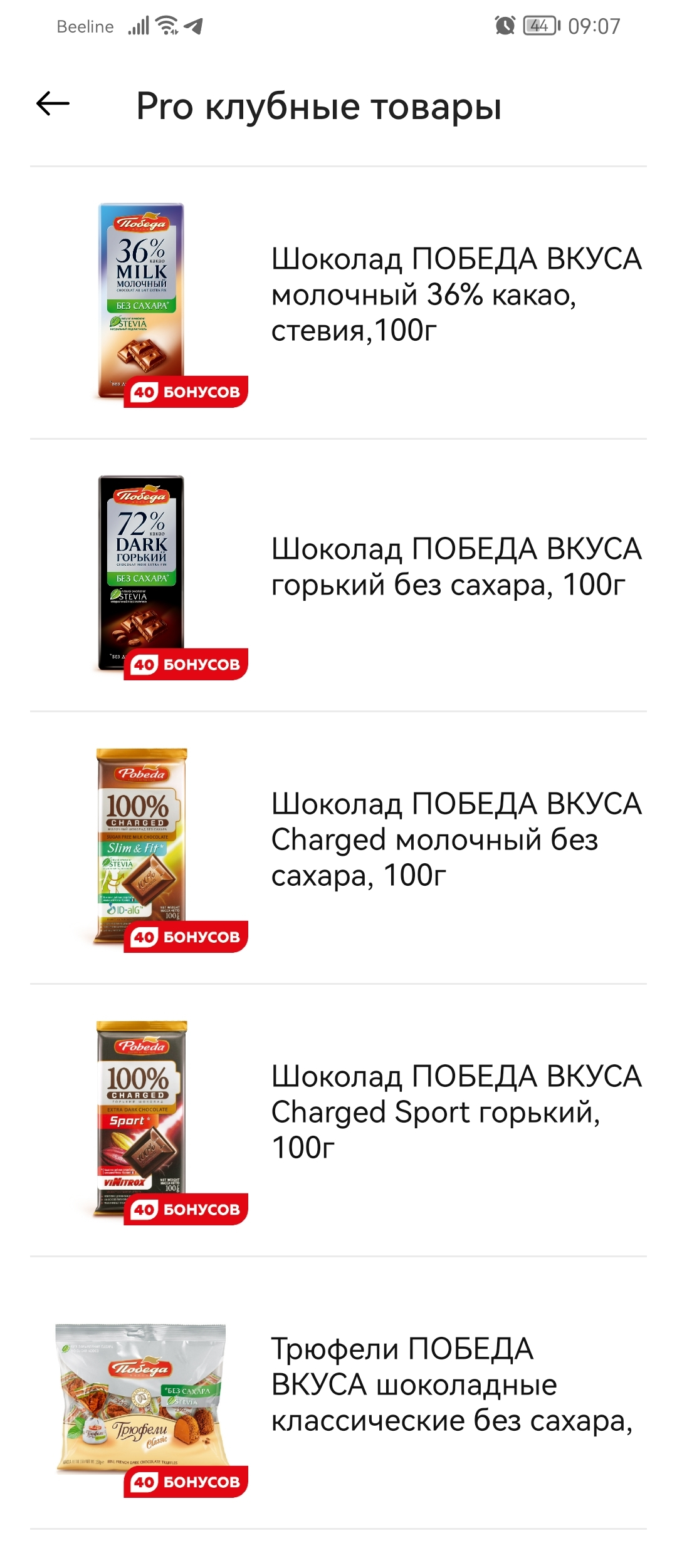View Charged Sport горький chocolate
Screen dimensions: 677x1568
(338, 1120)
